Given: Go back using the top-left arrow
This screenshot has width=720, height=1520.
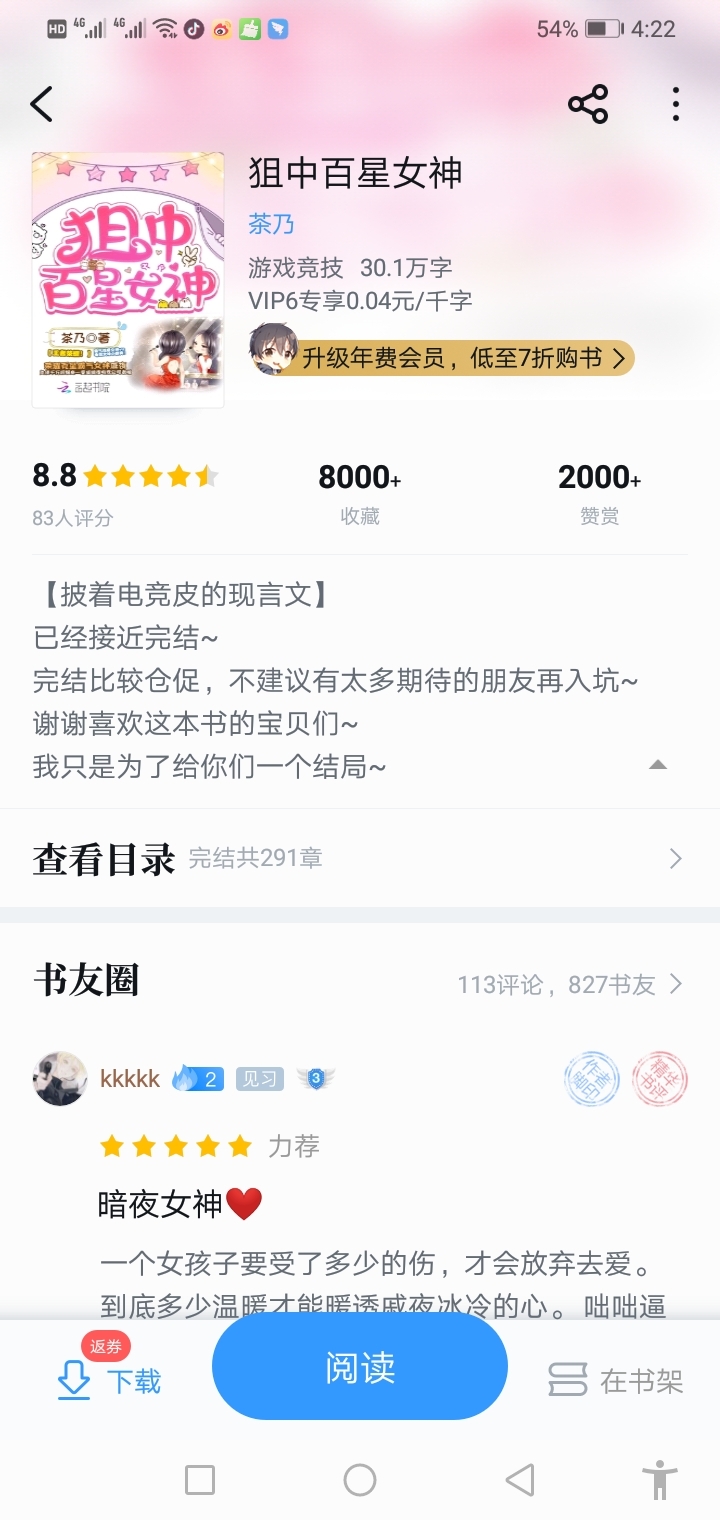Looking at the screenshot, I should 41,104.
